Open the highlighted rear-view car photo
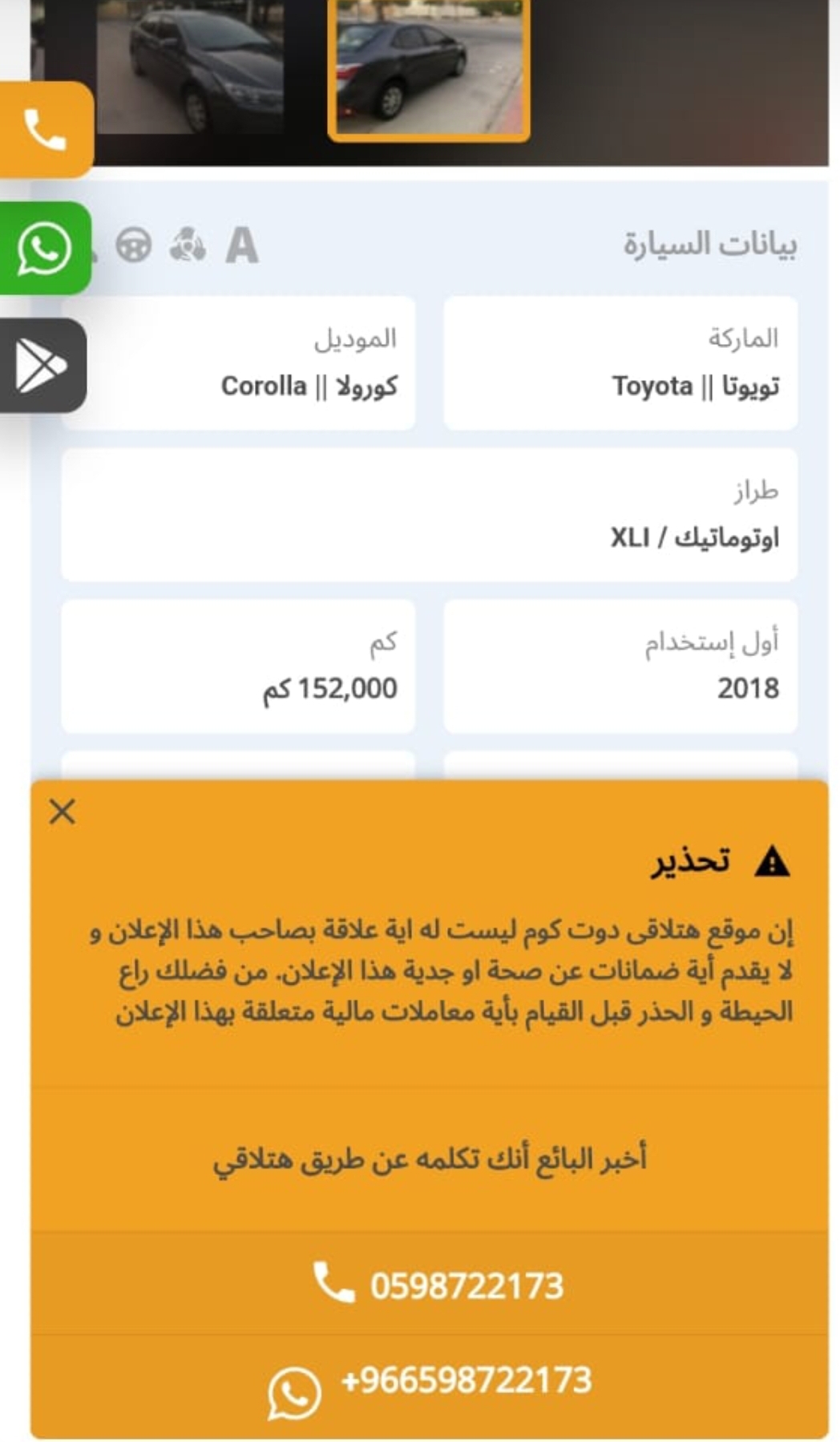 (429, 69)
